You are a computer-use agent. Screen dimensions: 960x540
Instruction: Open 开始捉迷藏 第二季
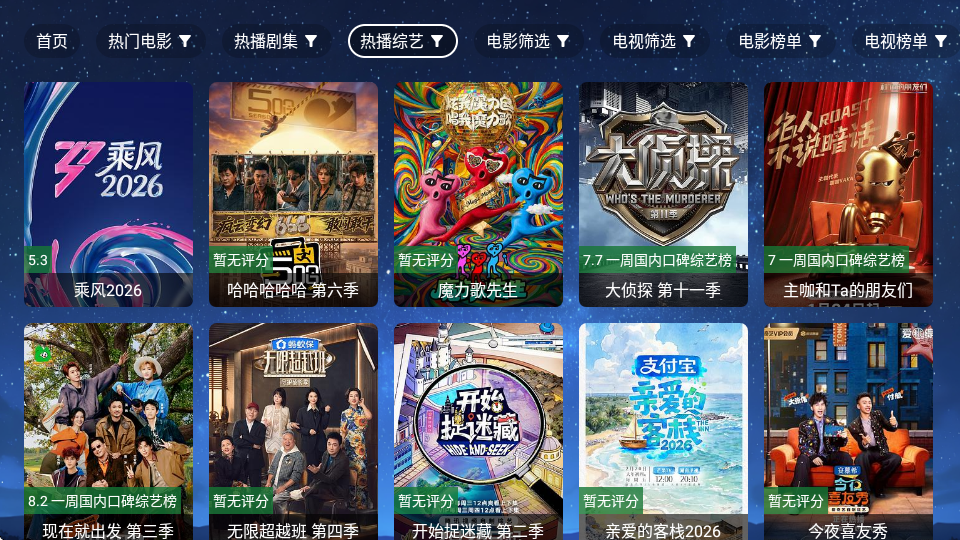coord(478,432)
